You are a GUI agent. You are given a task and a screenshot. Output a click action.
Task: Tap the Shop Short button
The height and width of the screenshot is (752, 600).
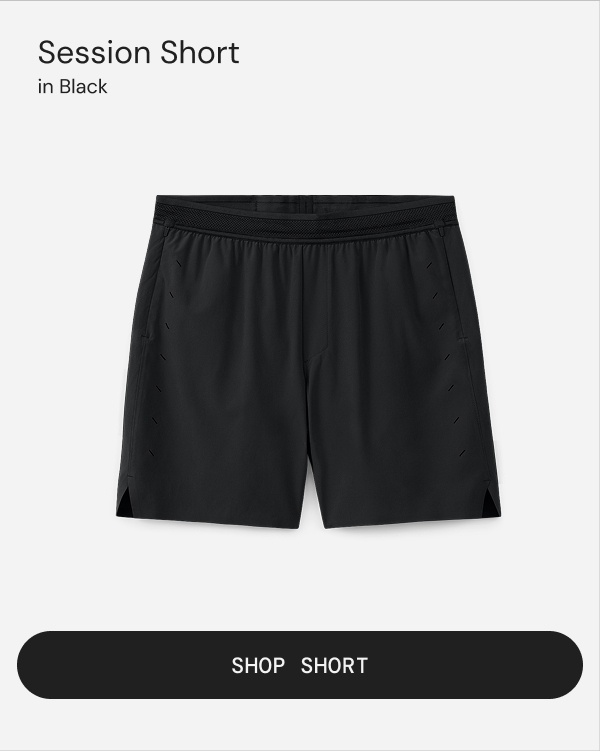click(300, 665)
